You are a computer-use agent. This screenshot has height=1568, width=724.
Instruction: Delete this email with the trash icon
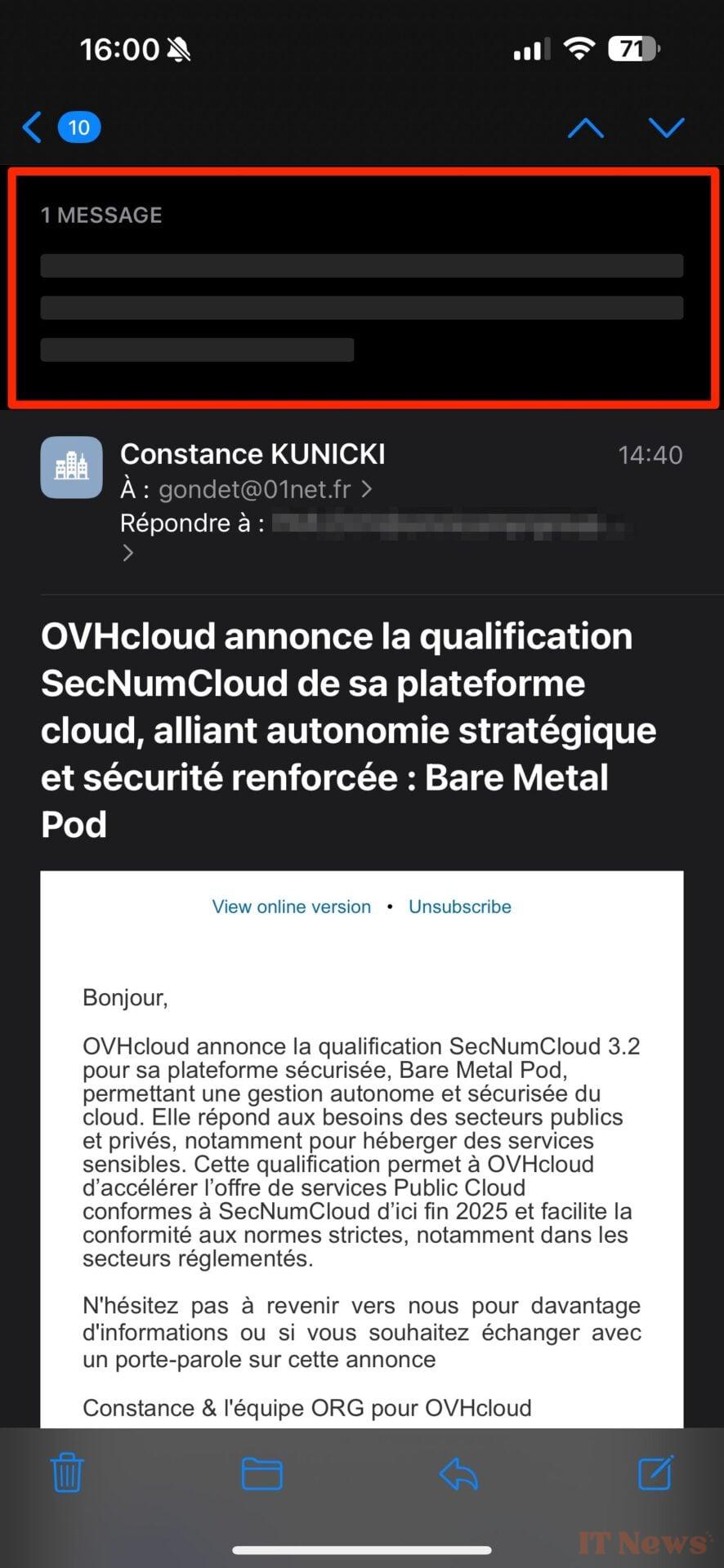pyautogui.click(x=67, y=1473)
